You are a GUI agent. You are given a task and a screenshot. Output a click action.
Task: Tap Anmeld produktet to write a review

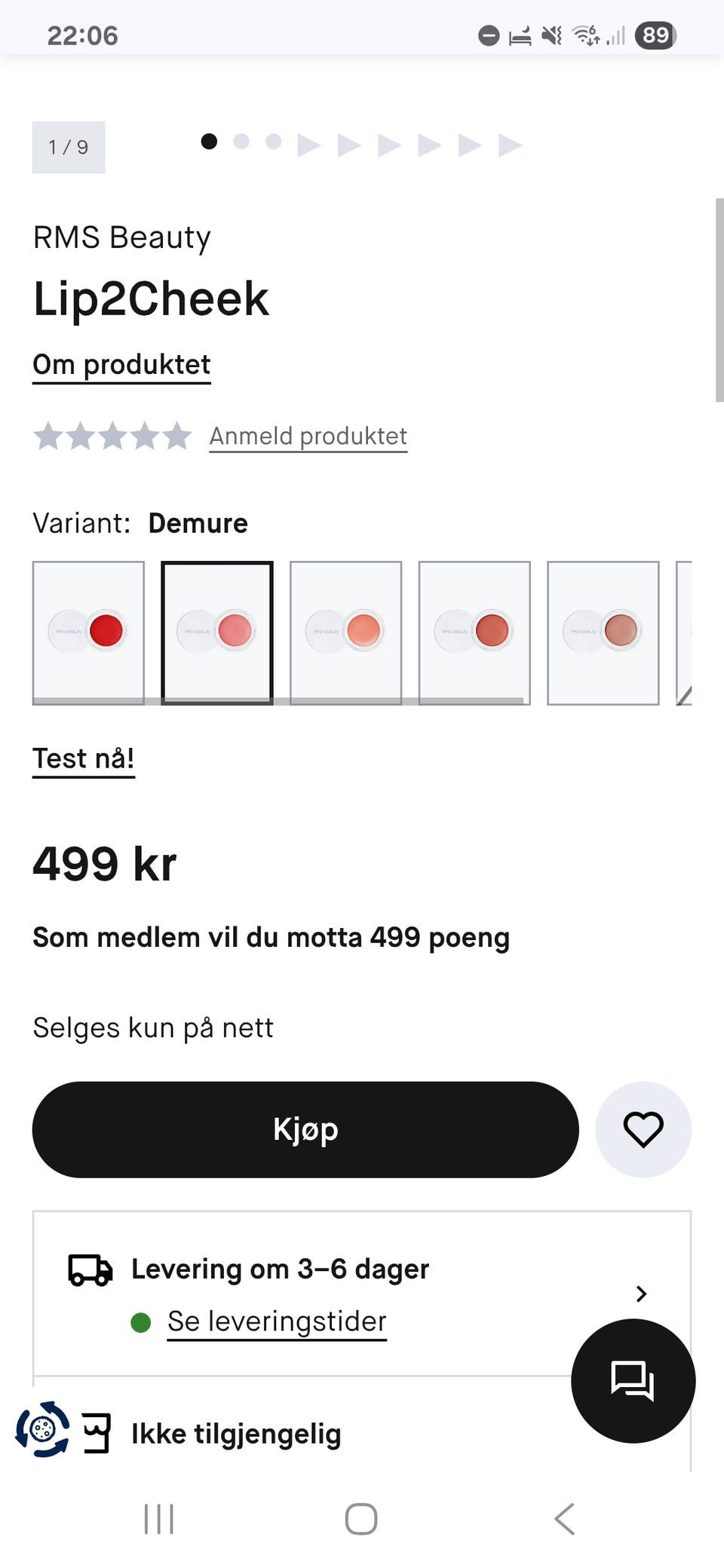point(308,436)
